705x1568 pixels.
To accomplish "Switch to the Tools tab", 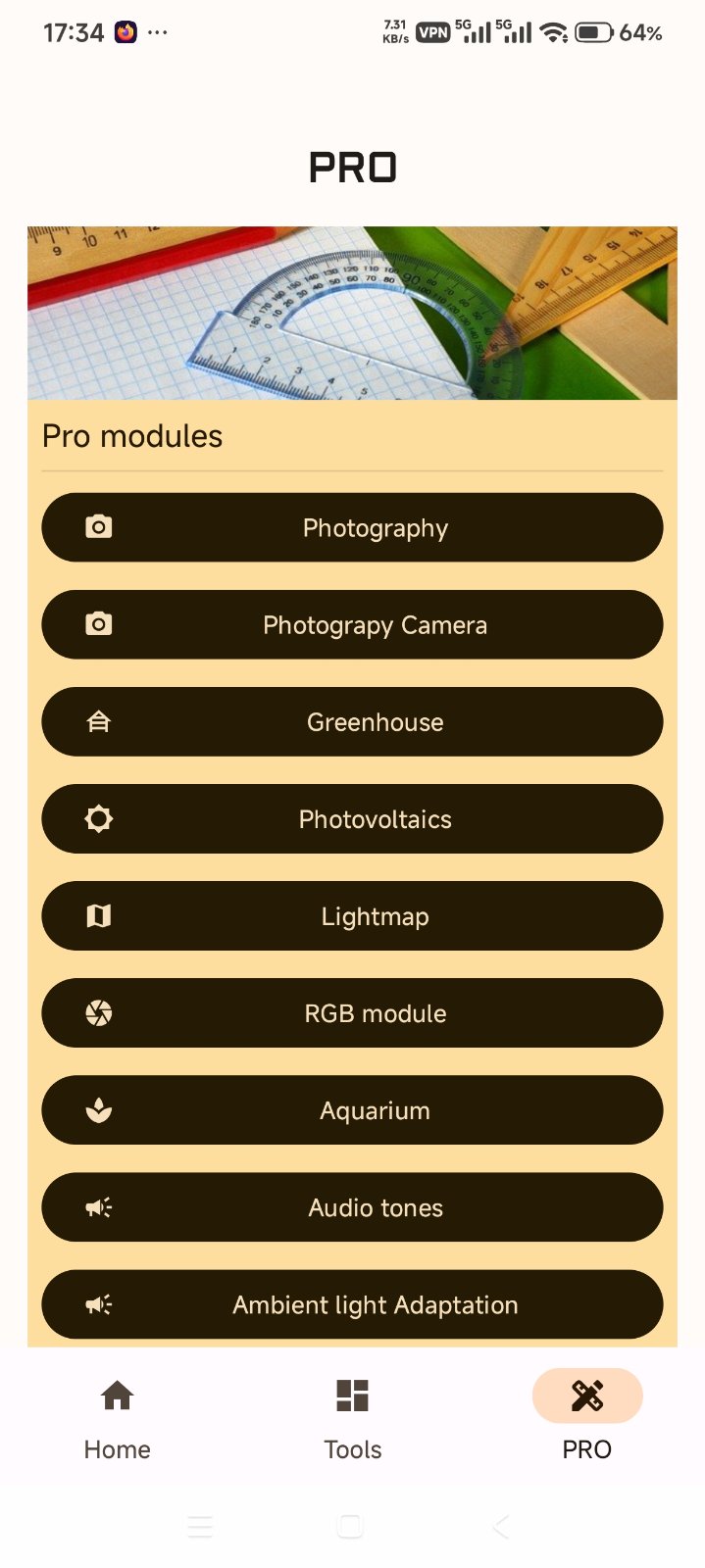I will pos(352,1416).
